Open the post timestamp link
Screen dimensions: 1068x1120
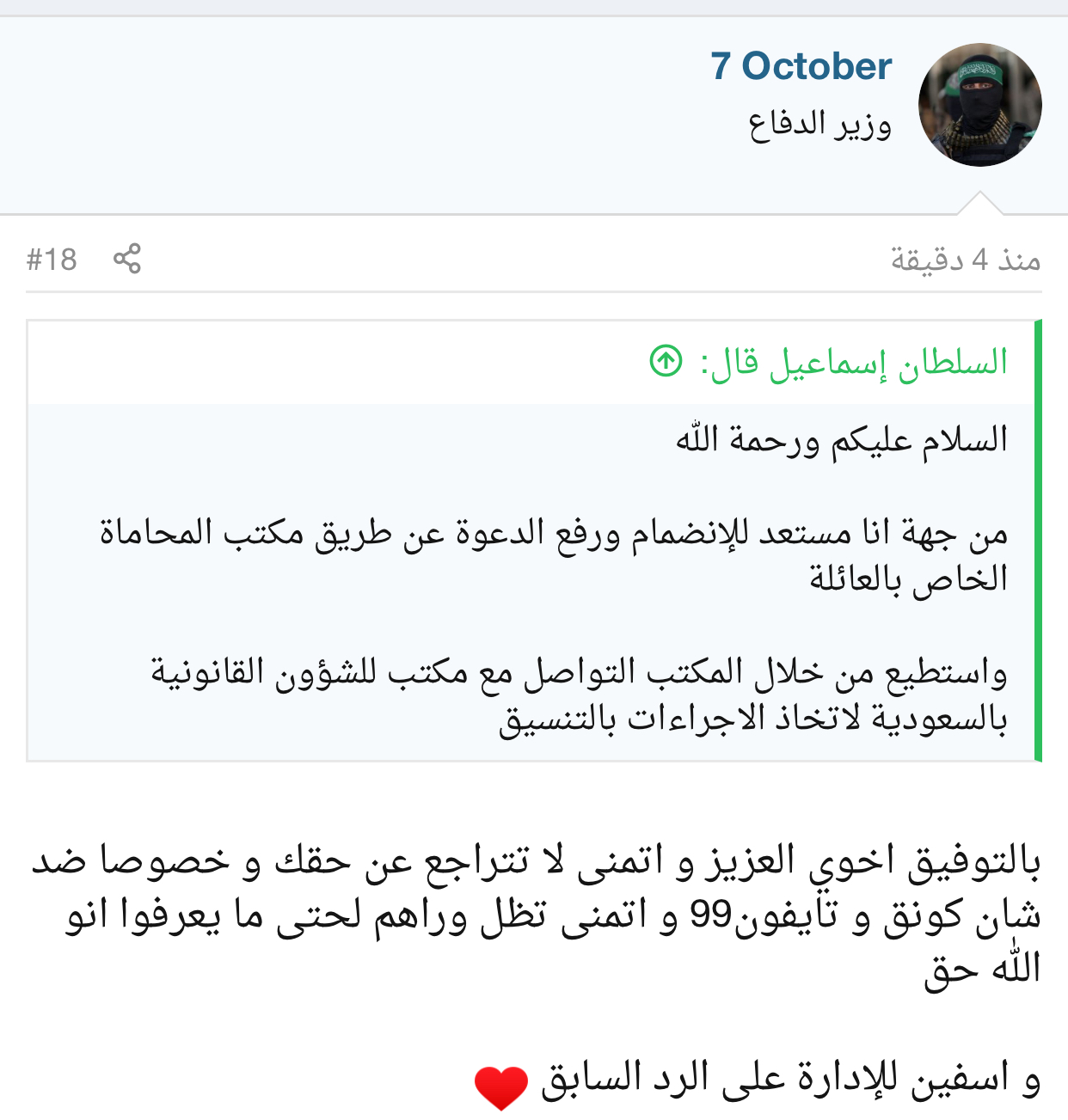[965, 260]
